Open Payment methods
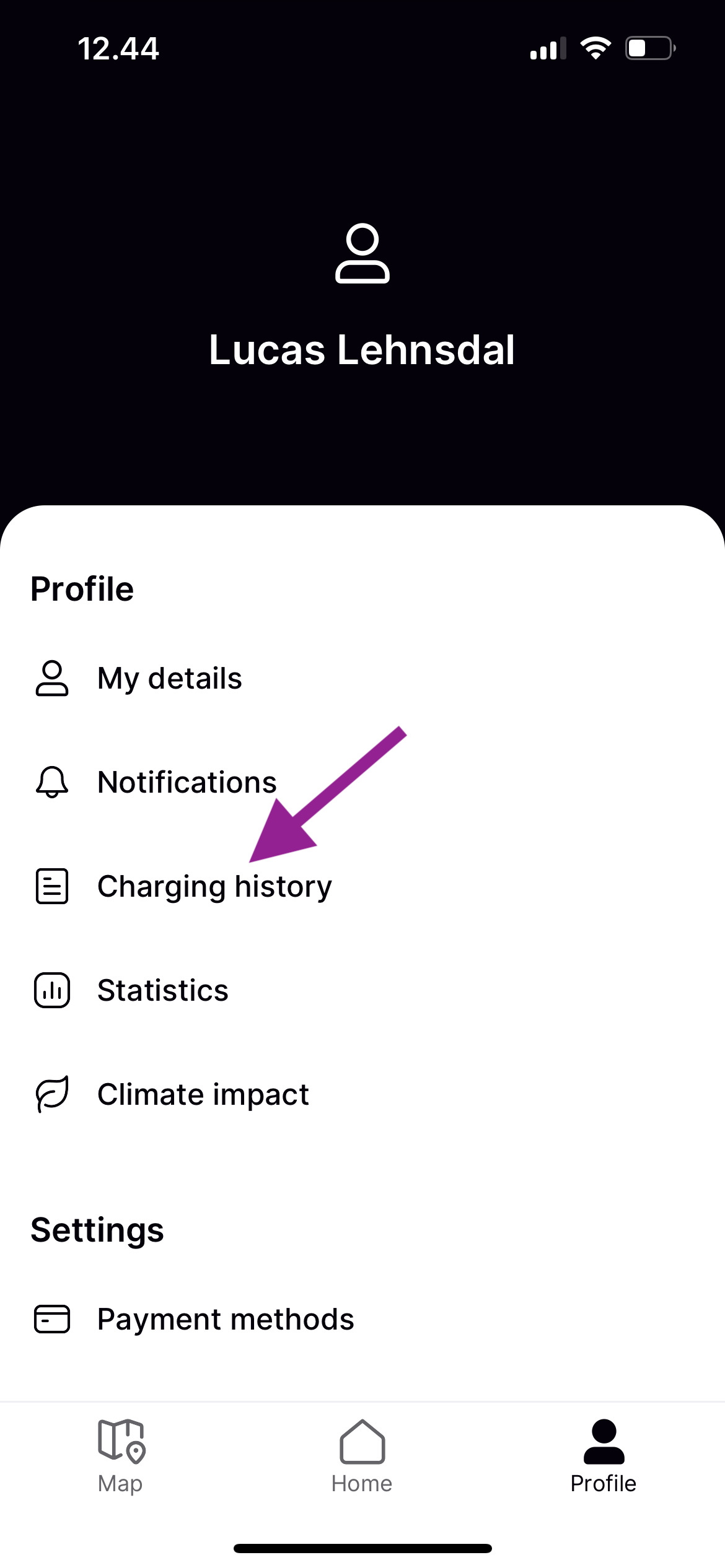Viewport: 725px width, 1568px height. 225,1319
